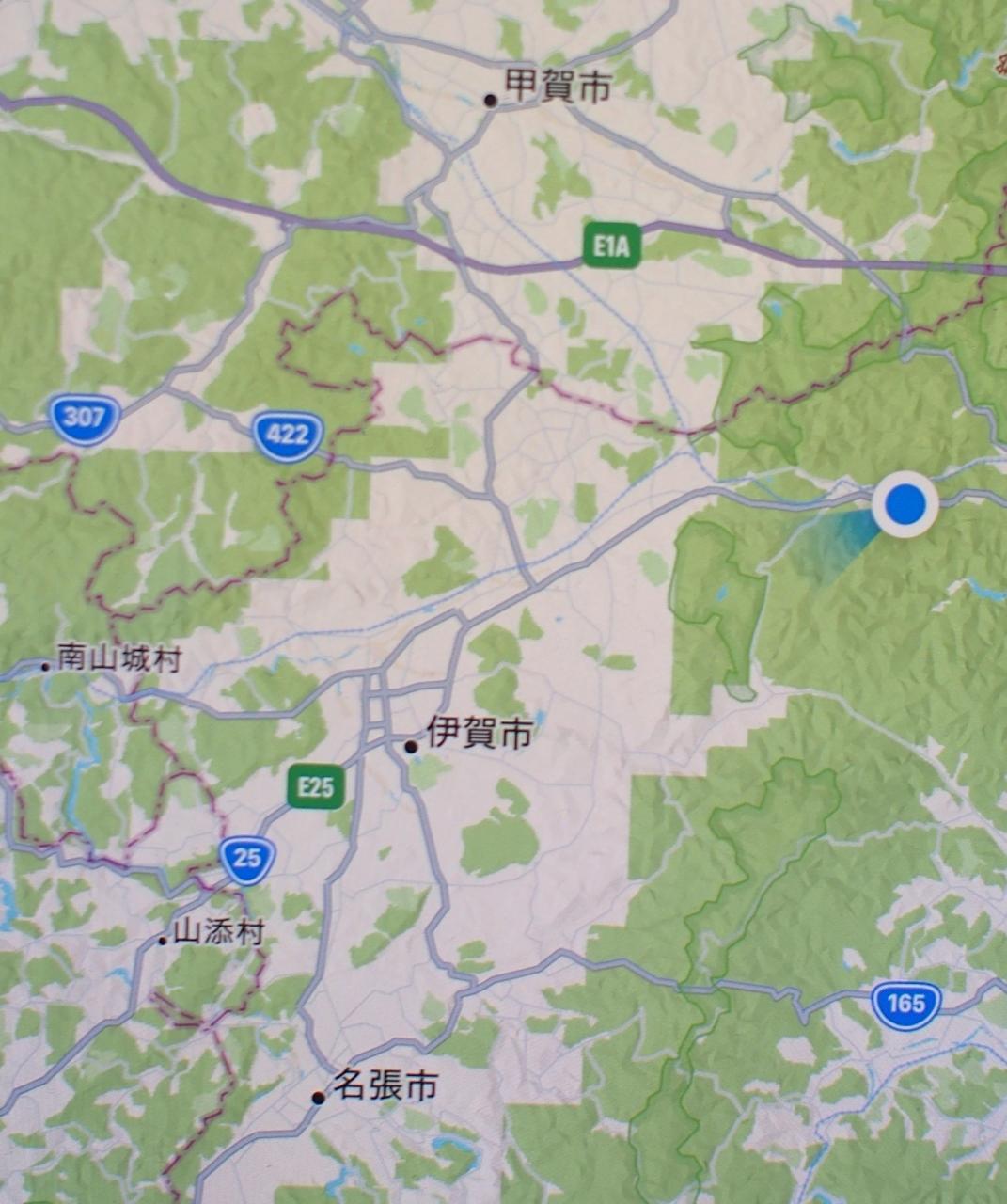Select the 名張市 place label
This screenshot has width=1007, height=1204.
click(385, 1085)
